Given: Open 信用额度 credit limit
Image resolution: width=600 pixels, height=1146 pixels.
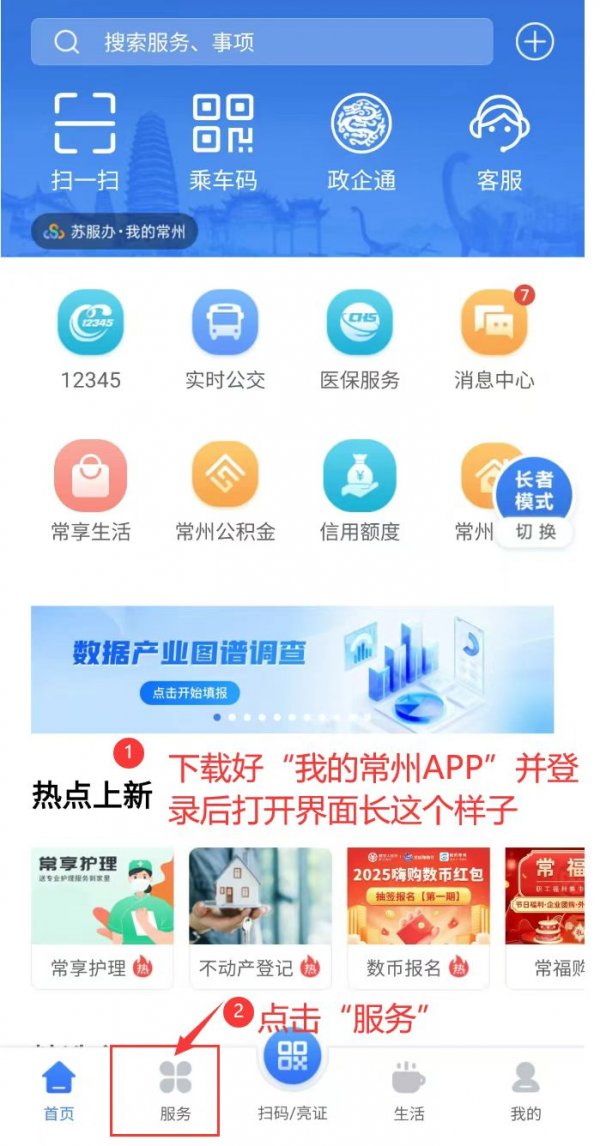Looking at the screenshot, I should (360, 490).
